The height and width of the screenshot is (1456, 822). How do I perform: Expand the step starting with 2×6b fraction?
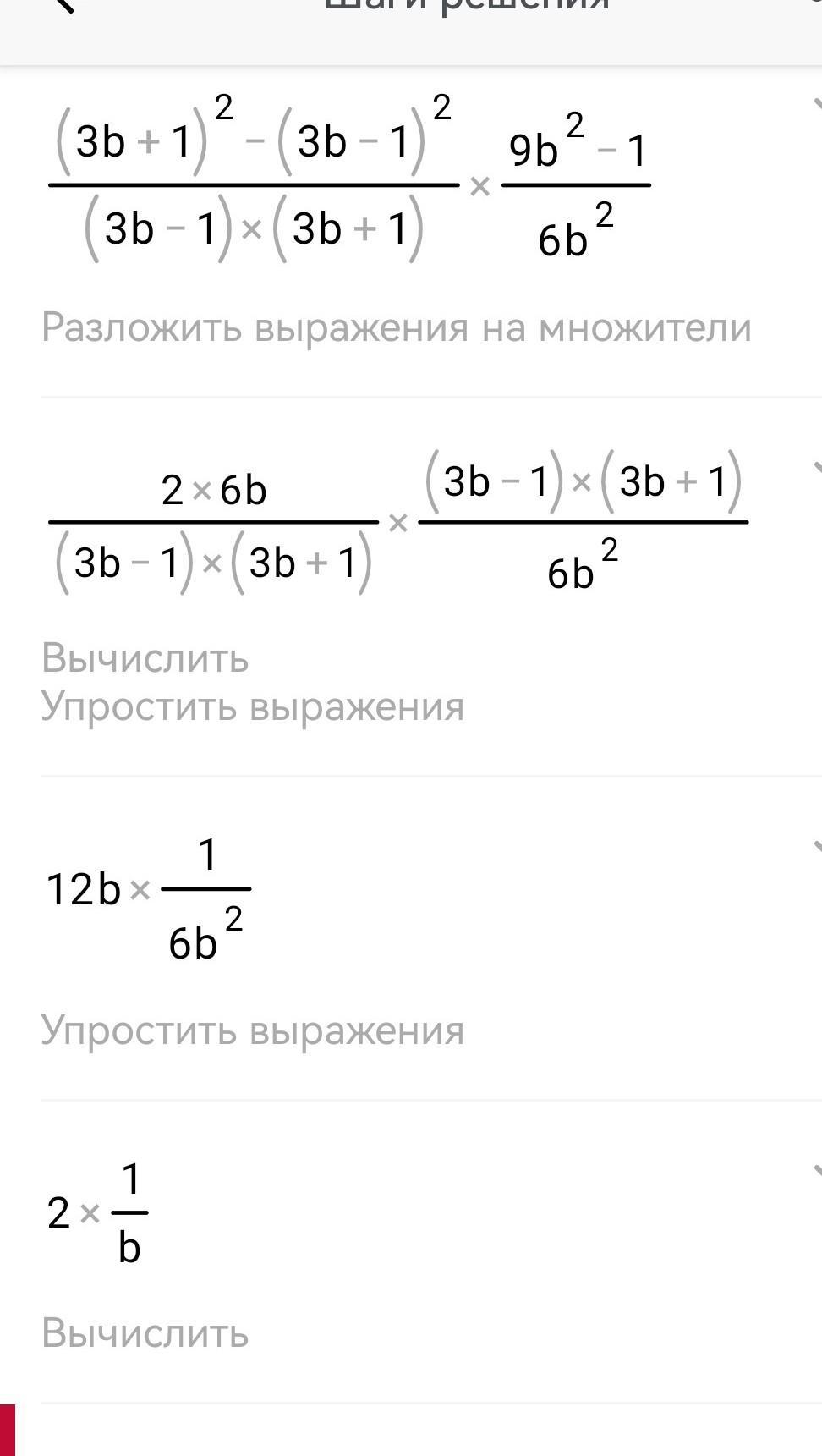[815, 470]
